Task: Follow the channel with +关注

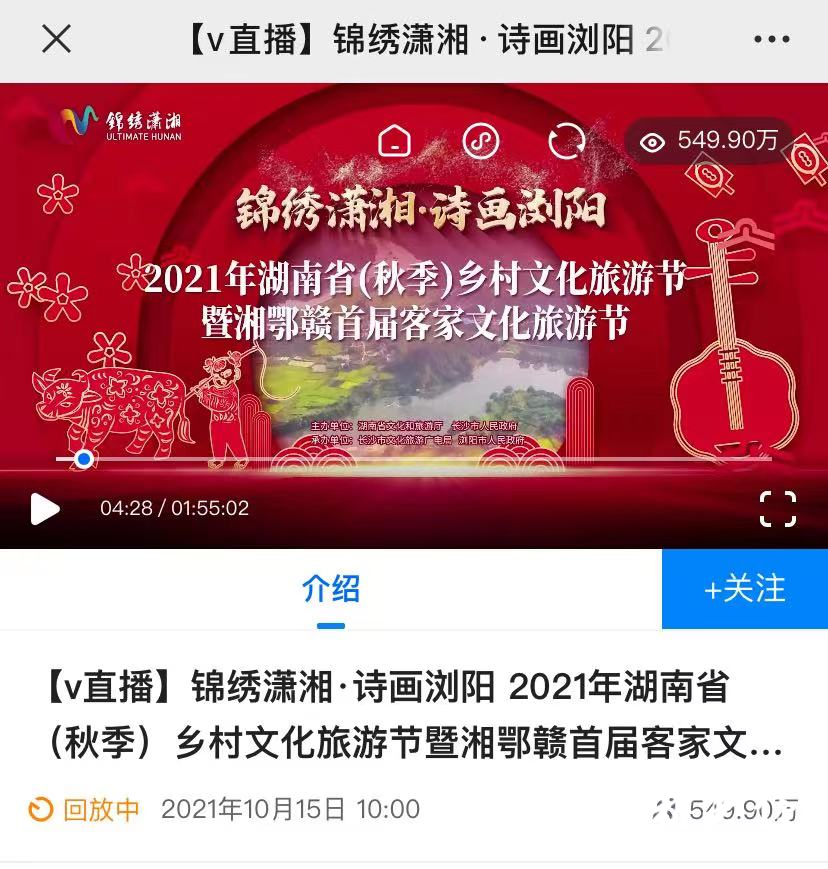Action: pyautogui.click(x=745, y=589)
